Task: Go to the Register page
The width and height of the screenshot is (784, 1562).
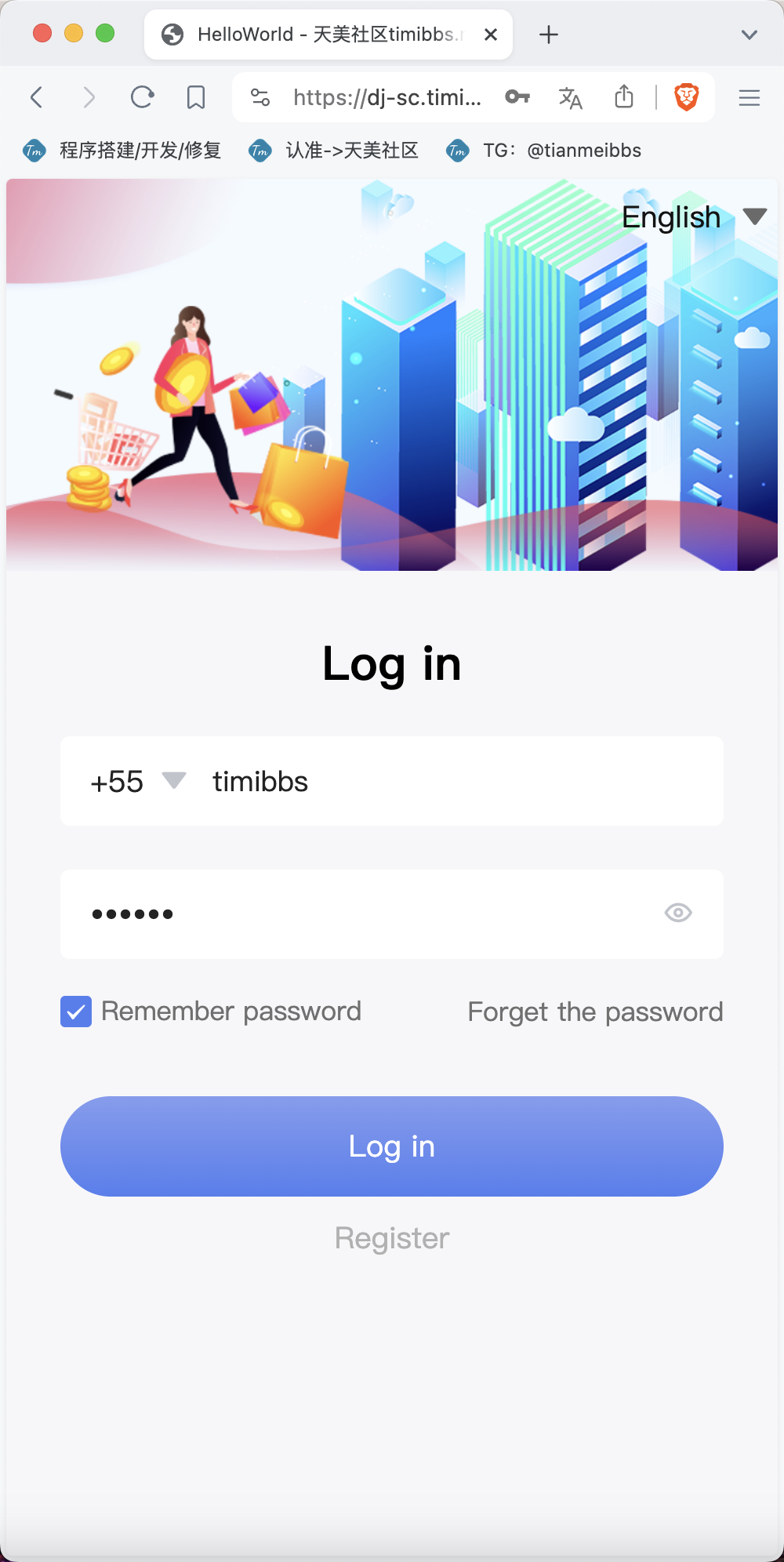Action: click(x=392, y=1238)
